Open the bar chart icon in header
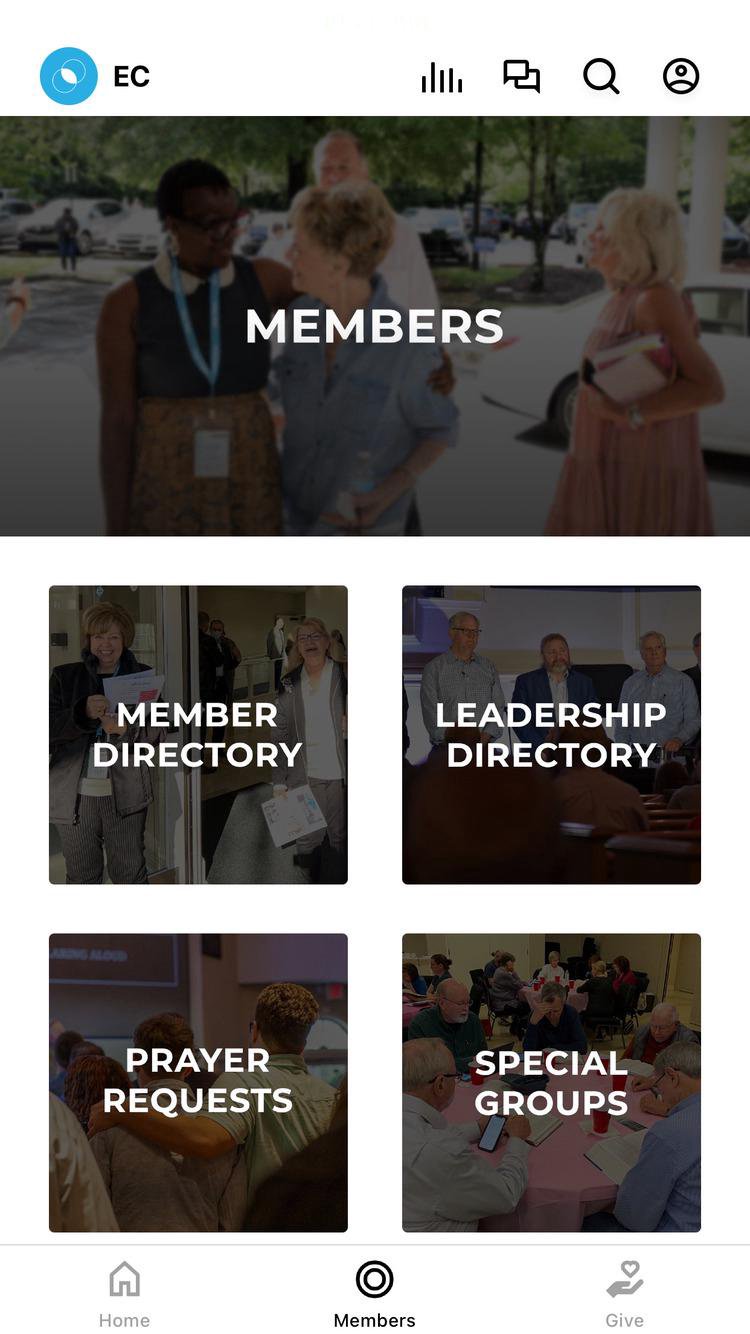 [441, 77]
